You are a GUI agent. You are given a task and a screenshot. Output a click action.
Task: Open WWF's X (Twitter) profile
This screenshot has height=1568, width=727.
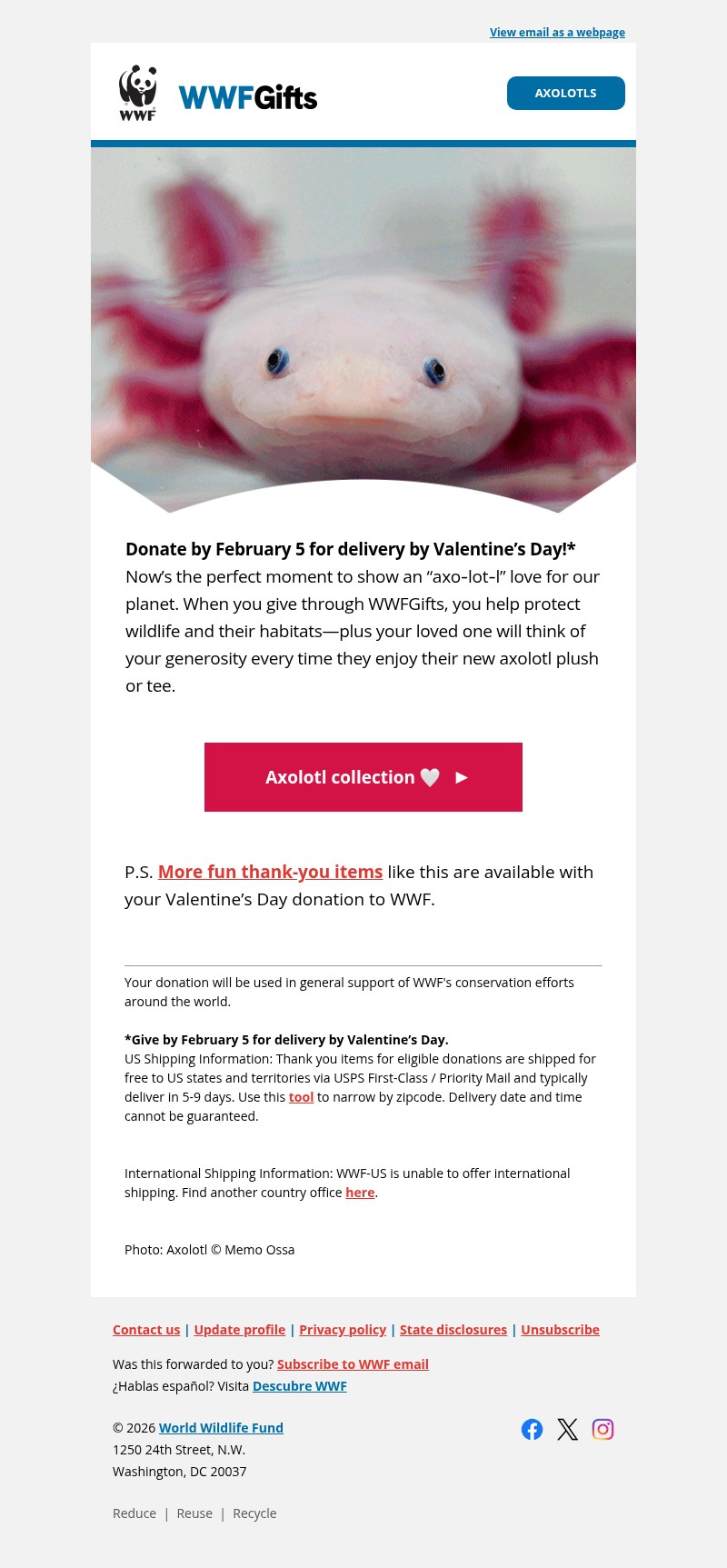(568, 1429)
